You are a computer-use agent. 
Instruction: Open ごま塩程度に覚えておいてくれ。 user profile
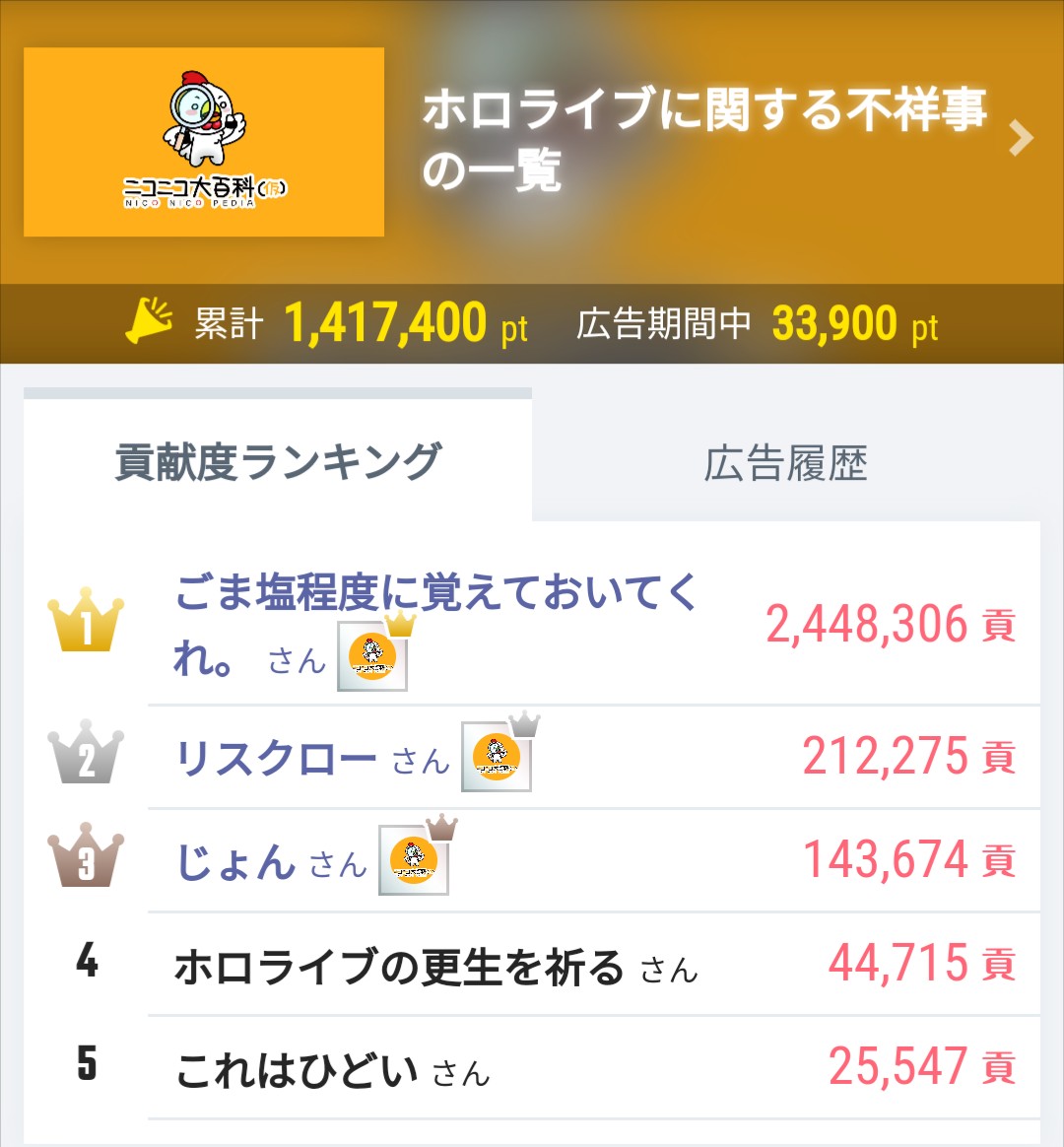(x=433, y=594)
